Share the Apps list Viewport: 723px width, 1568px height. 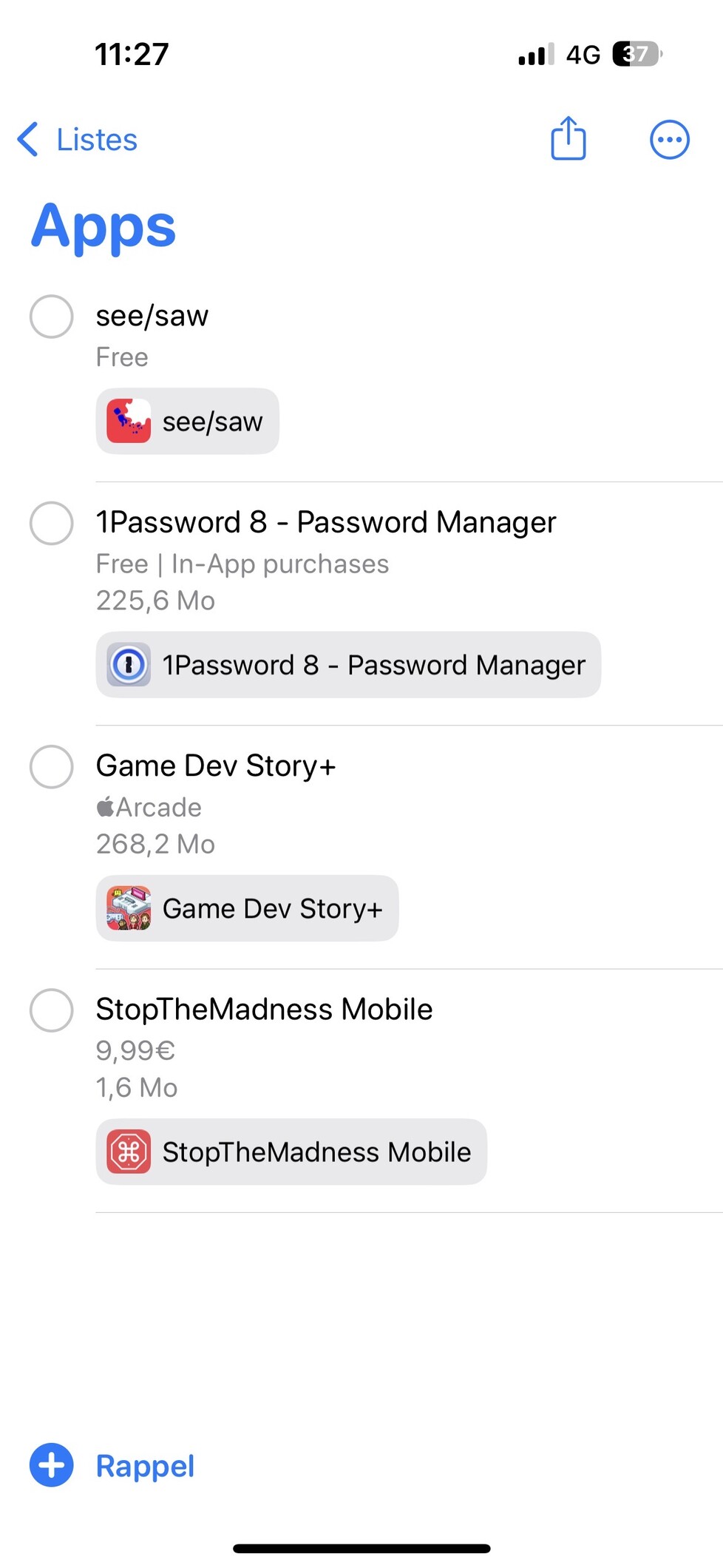568,138
